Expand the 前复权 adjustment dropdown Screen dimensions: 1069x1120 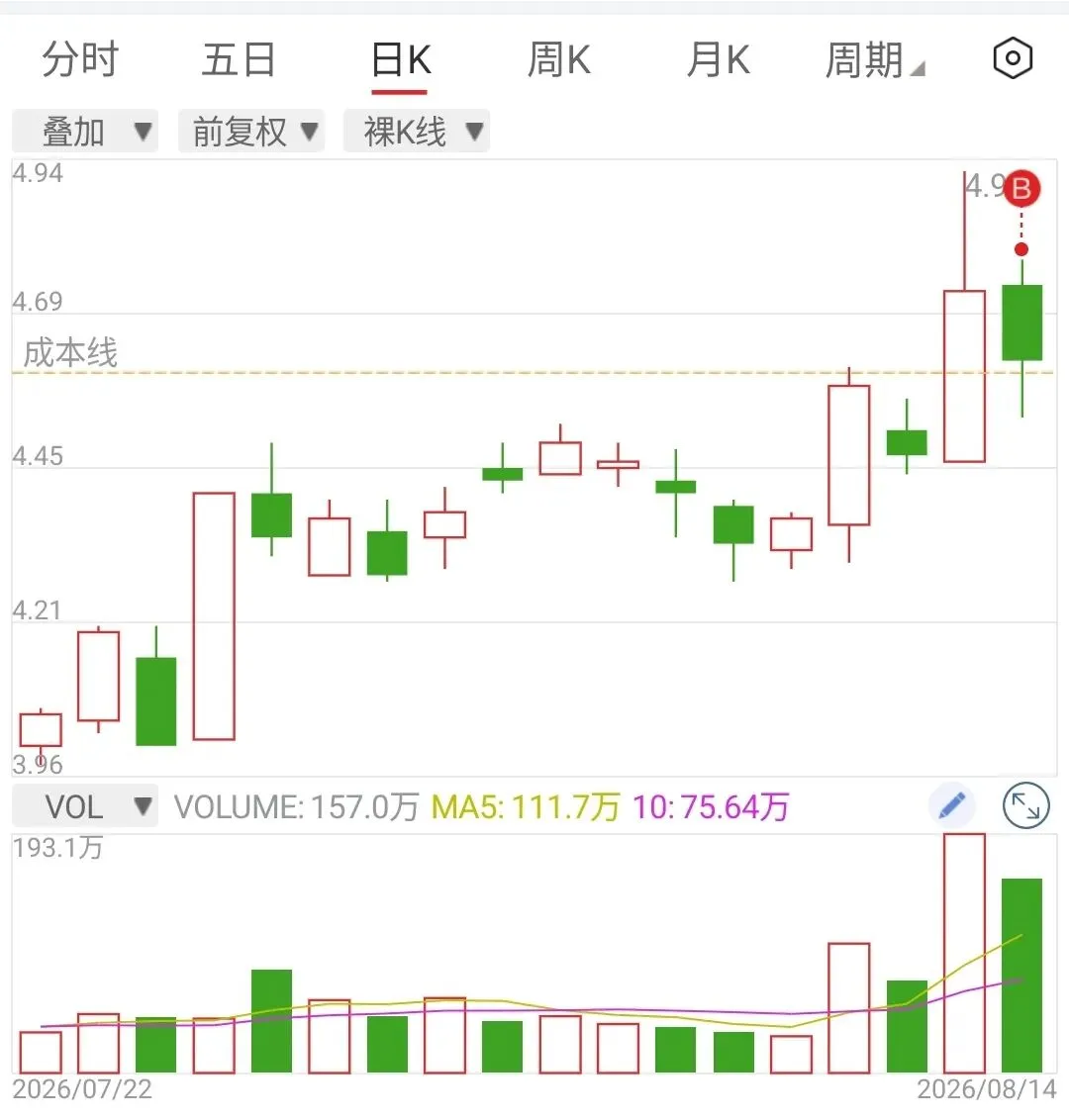click(250, 132)
